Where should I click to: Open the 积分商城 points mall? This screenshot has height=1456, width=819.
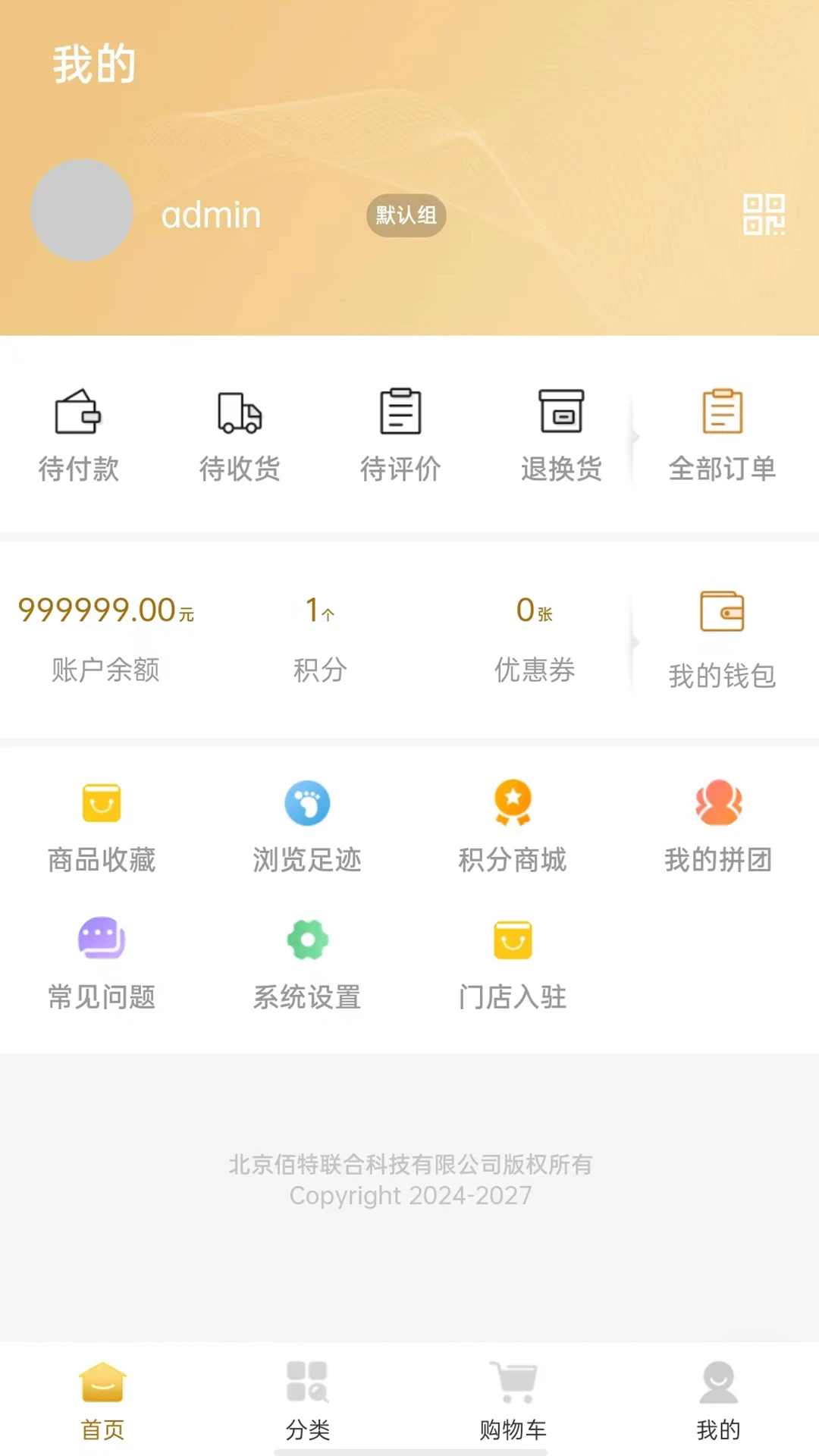513,827
